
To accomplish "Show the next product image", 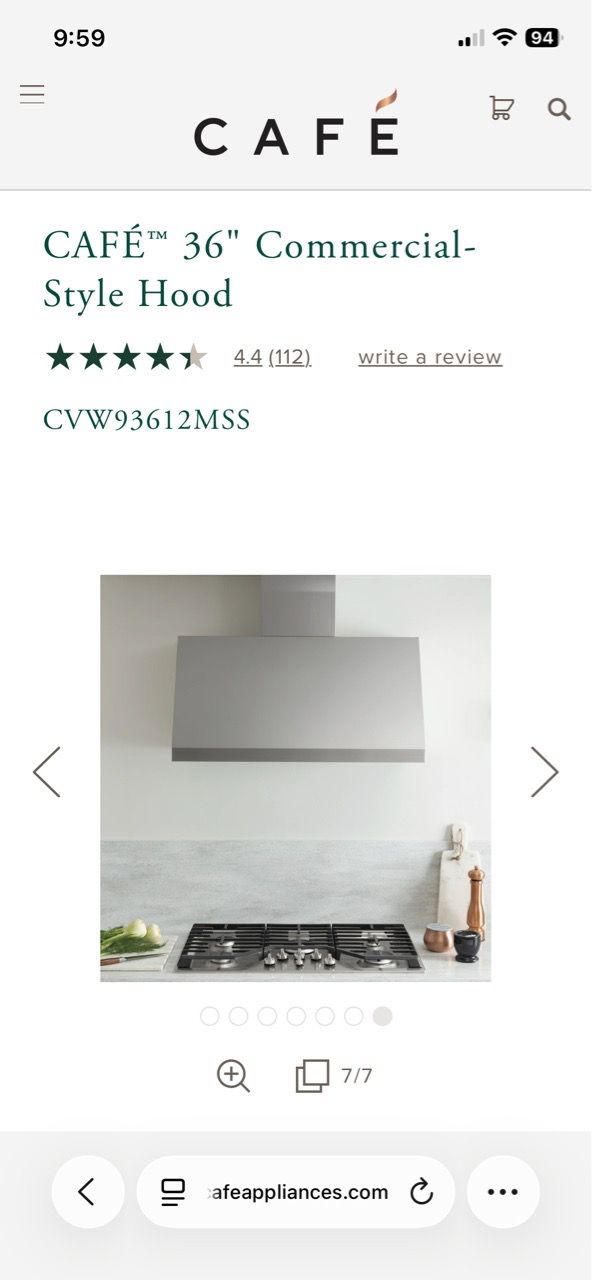I will click(544, 772).
